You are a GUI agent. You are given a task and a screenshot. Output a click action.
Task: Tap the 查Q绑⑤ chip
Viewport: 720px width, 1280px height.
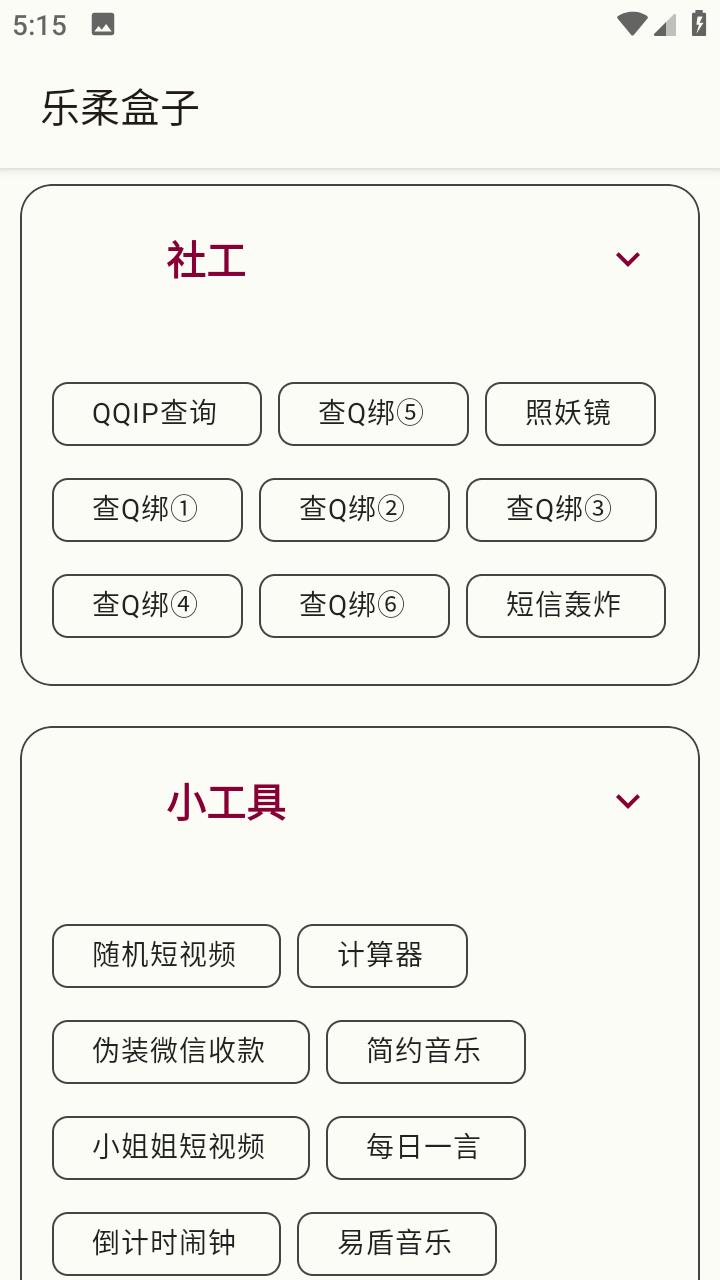click(372, 413)
